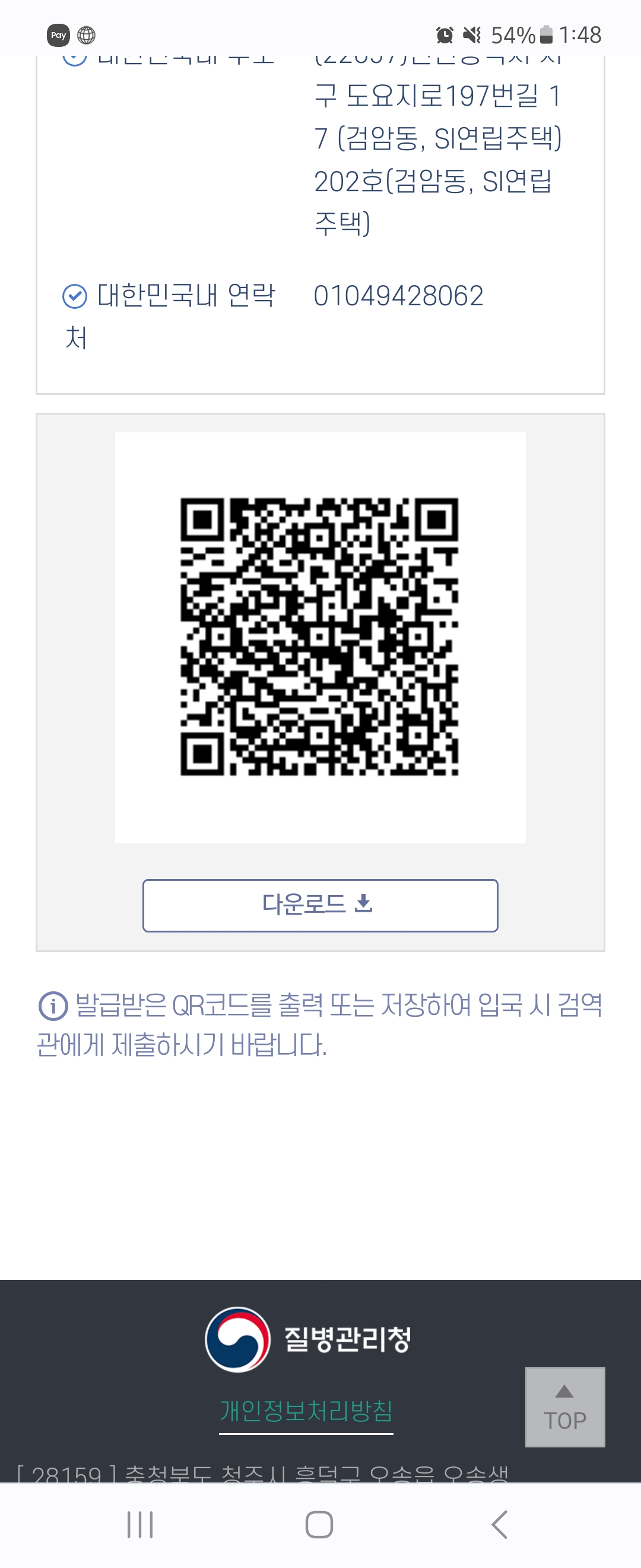Go back using the system back button
Viewport: 641px width, 1568px height.
point(499,1525)
